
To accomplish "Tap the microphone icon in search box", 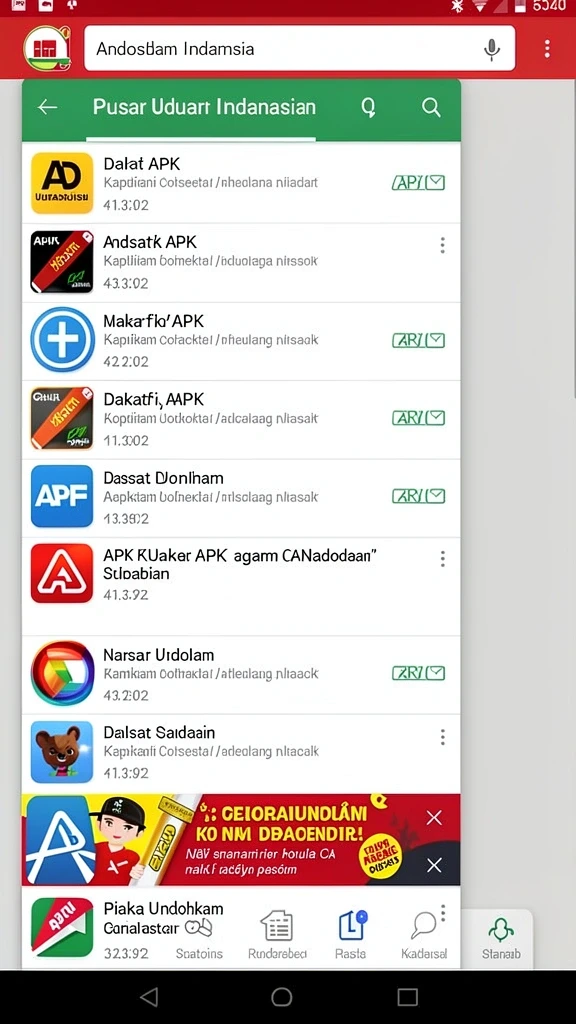I will [x=491, y=49].
